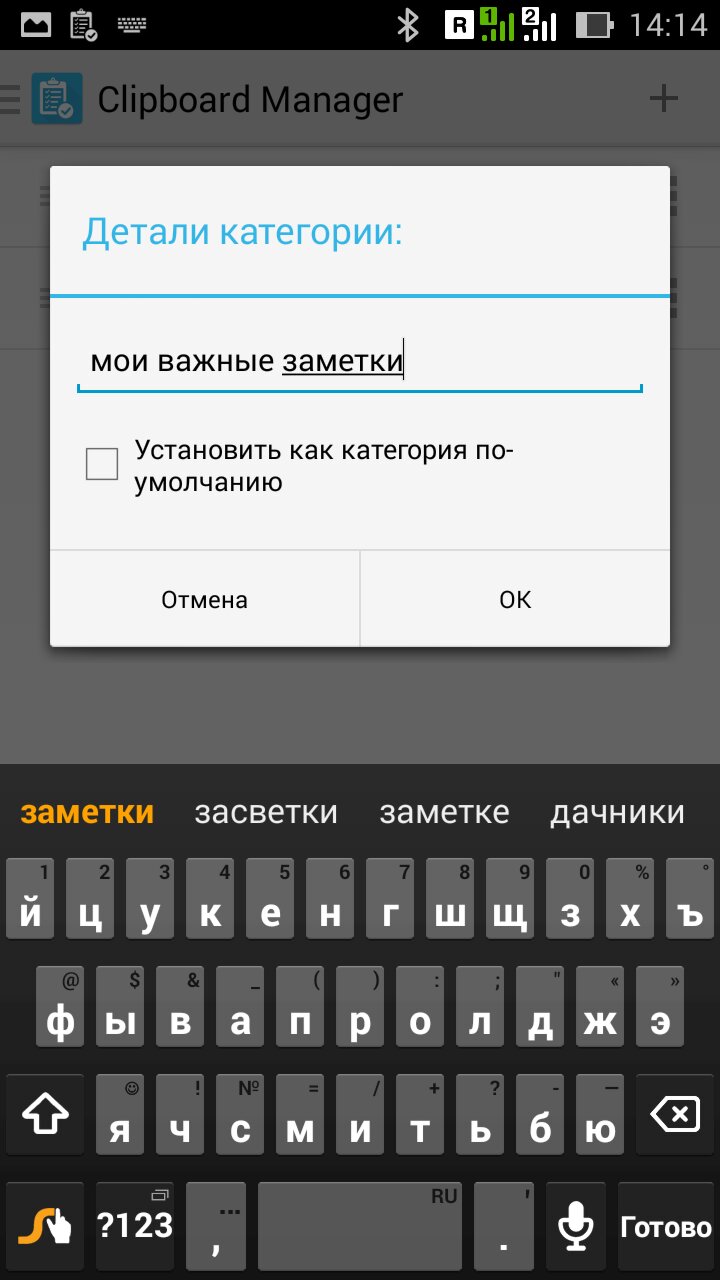The height and width of the screenshot is (1280, 720).
Task: Start voice input with the microphone key
Action: click(575, 1227)
